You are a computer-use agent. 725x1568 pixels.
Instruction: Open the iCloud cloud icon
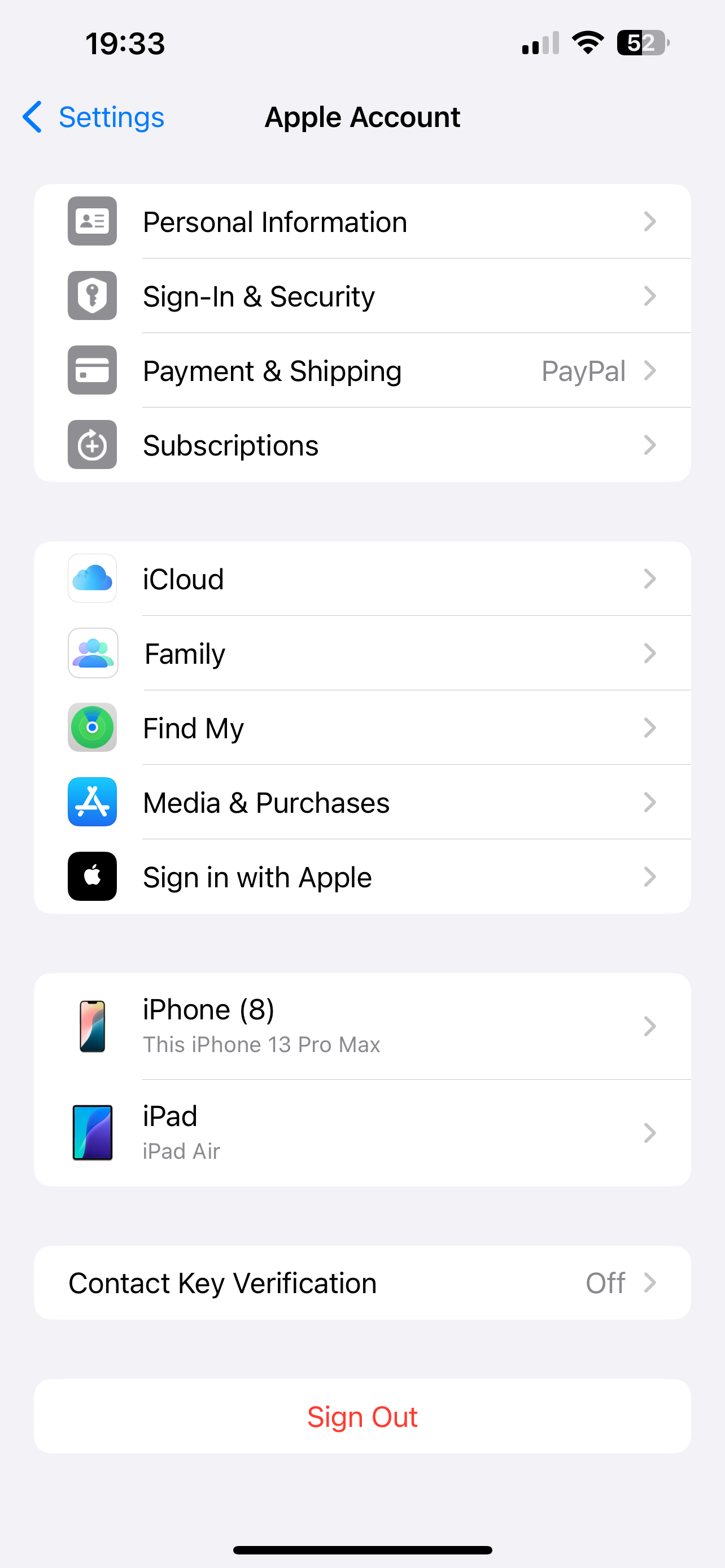tap(92, 579)
